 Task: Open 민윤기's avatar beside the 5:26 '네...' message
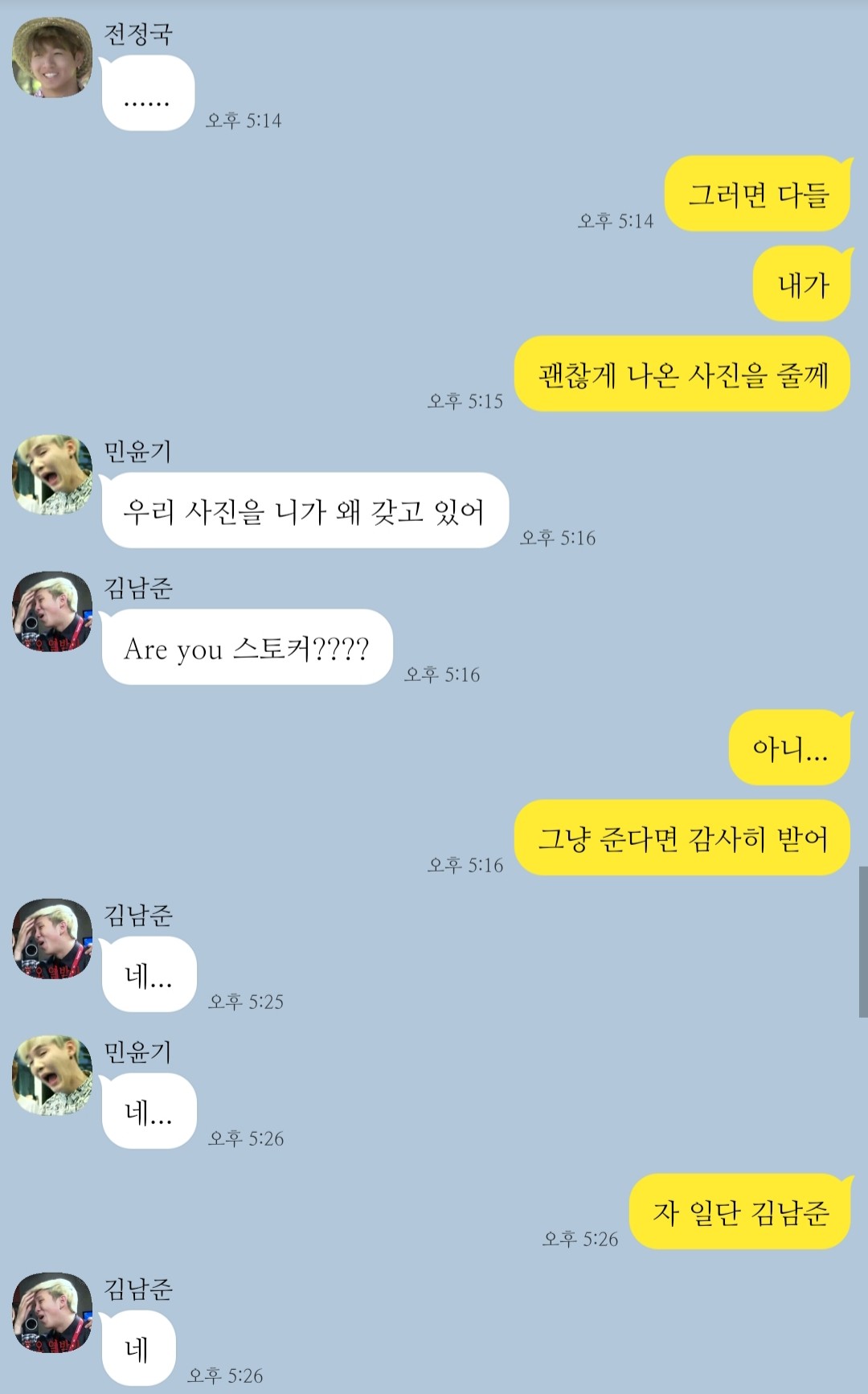(52, 1076)
